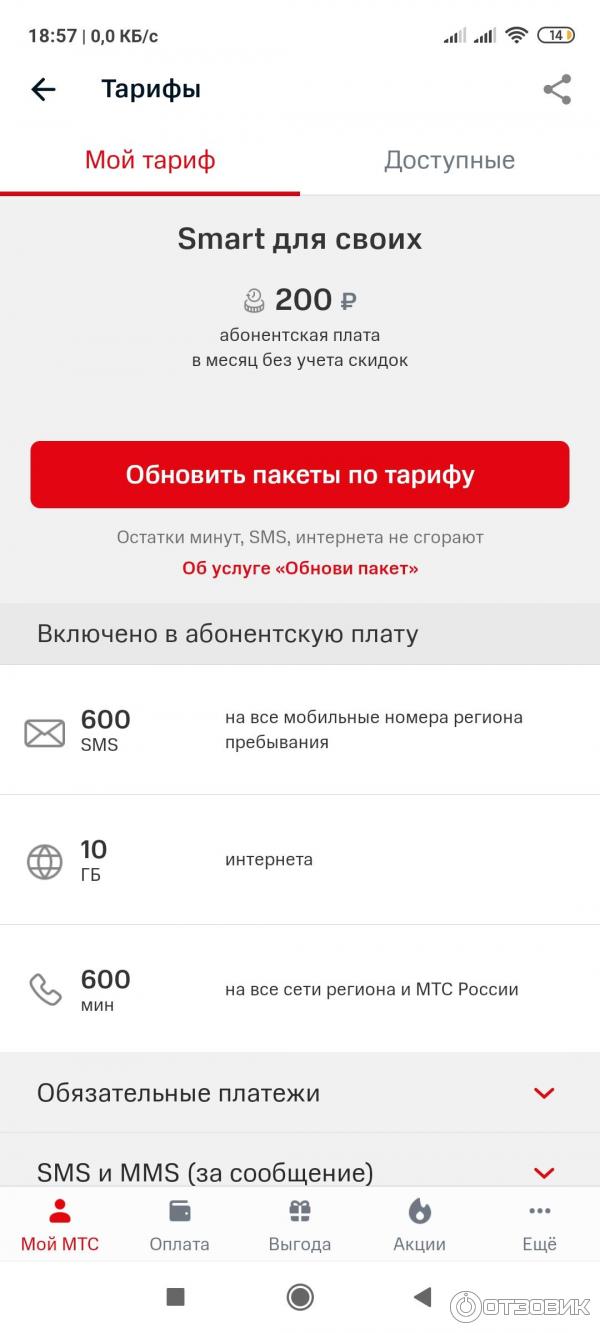This screenshot has width=600, height=1333.
Task: Go to the Оплата tab
Action: tap(180, 1226)
